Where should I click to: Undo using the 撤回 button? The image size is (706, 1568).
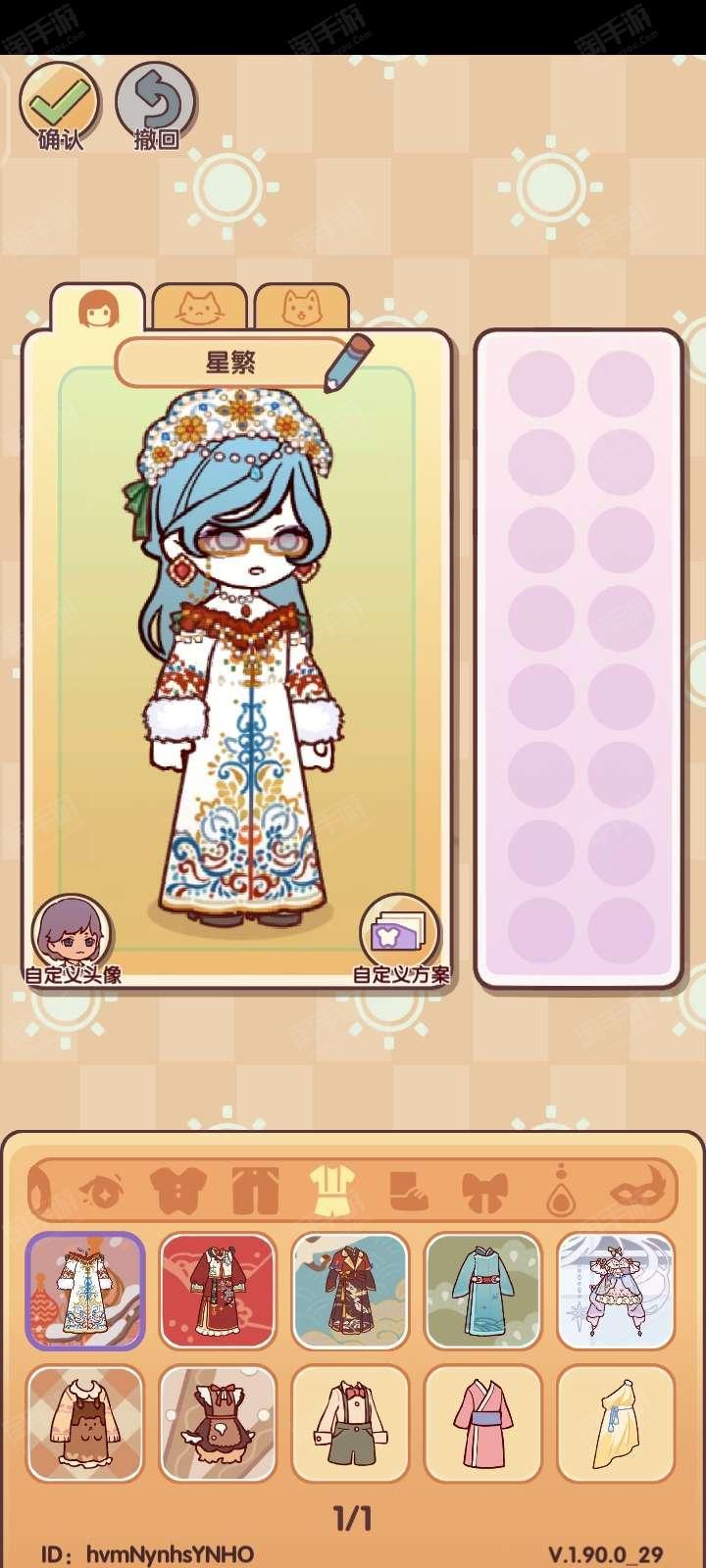[x=155, y=107]
